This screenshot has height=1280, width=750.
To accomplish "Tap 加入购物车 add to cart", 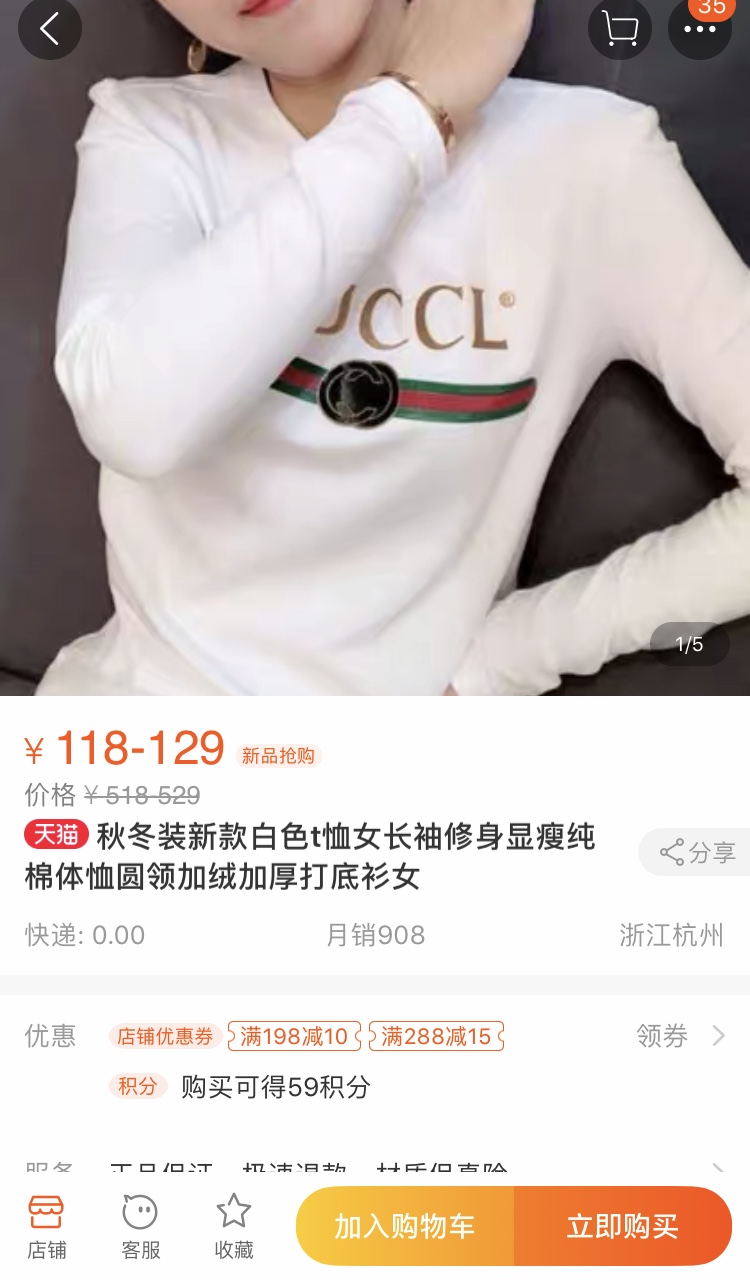I will 404,1224.
